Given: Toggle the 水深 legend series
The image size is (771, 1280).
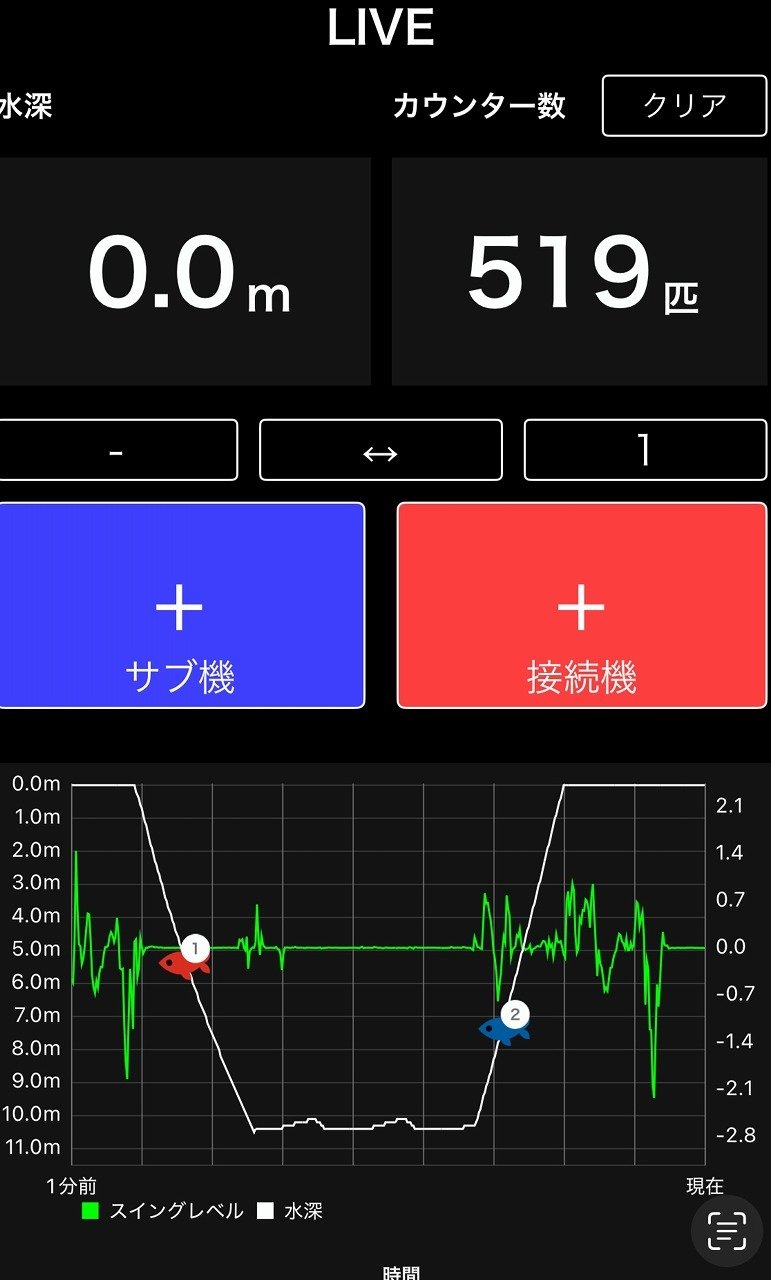Looking at the screenshot, I should [291, 1211].
